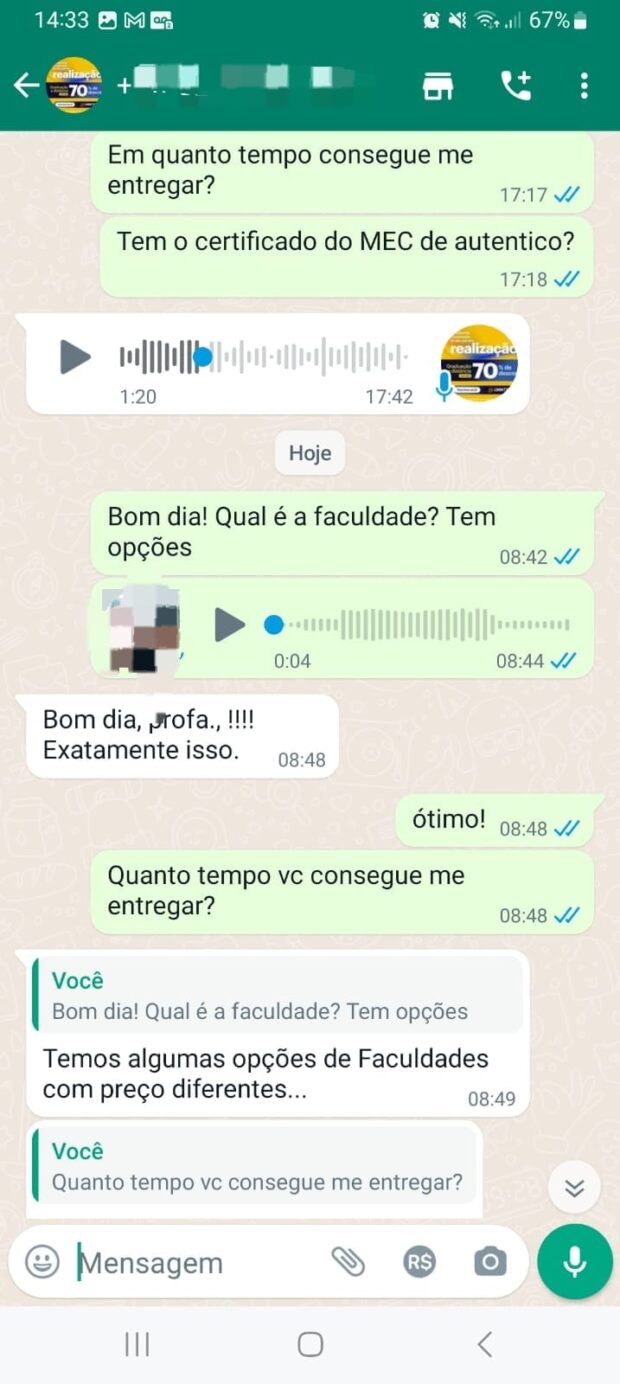620x1384 pixels.
Task: Open the three-dot overflow menu
Action: coord(584,86)
